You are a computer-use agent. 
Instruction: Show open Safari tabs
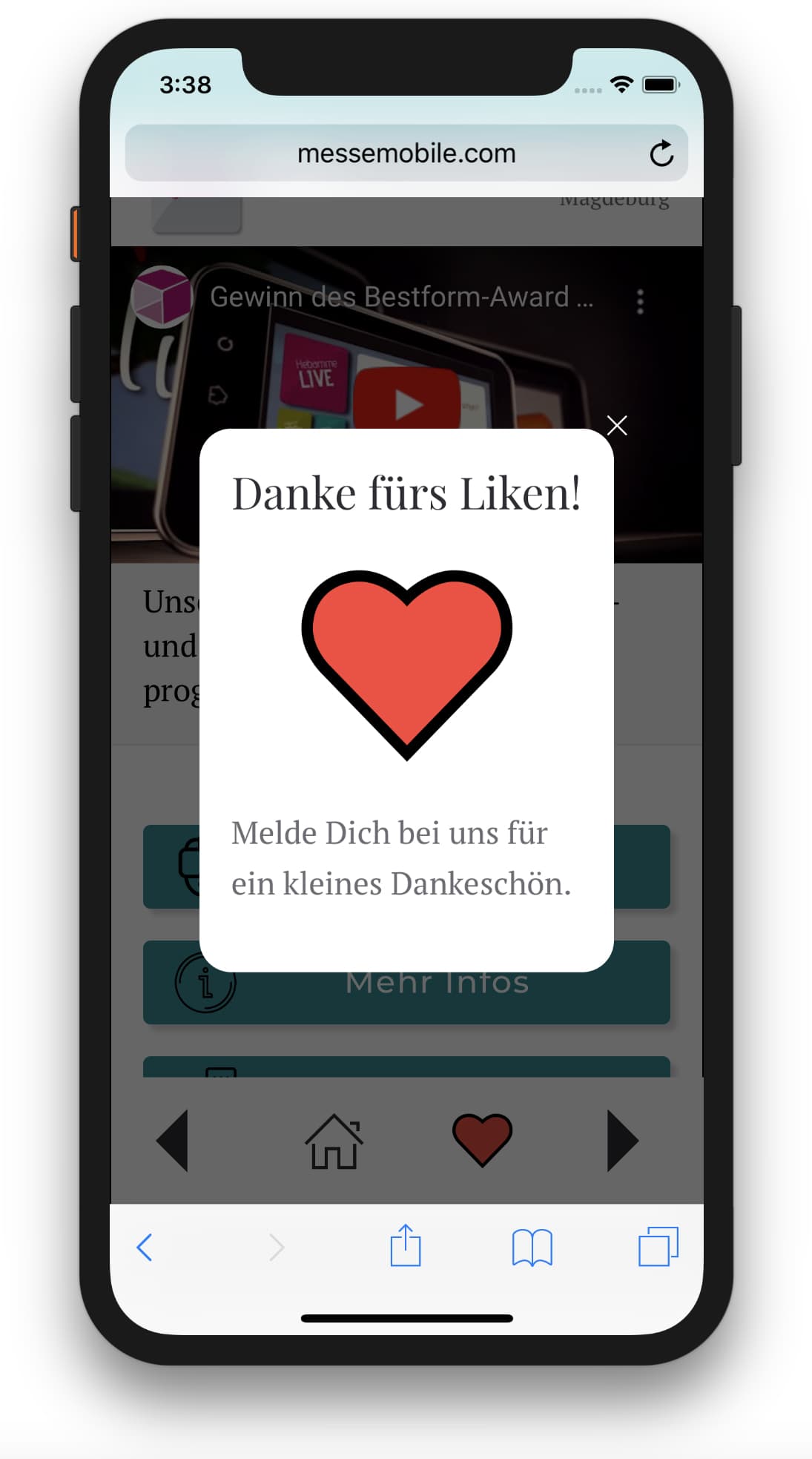(658, 1246)
